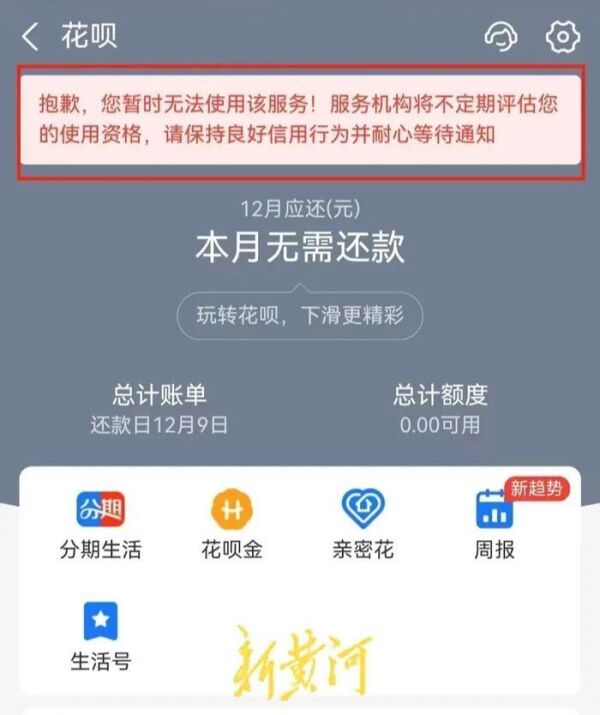Open 花呗 settings gear
Screen dimensions: 600x715
[x=562, y=38]
